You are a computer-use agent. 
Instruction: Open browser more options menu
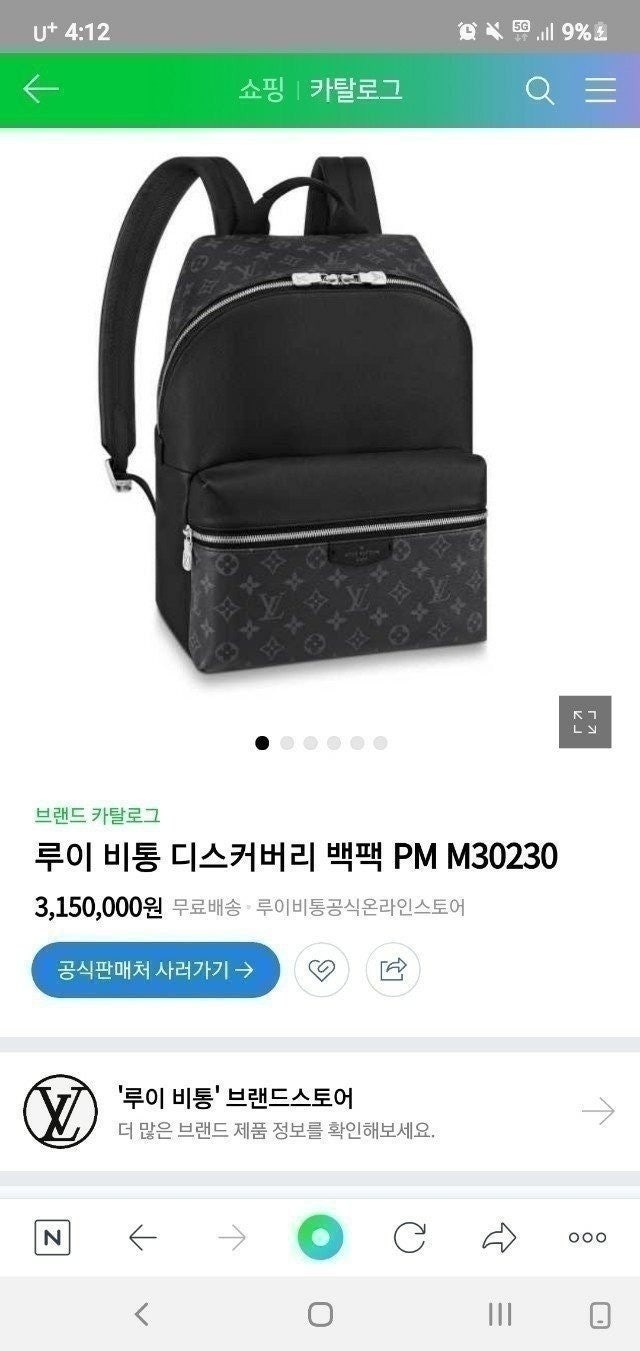pyautogui.click(x=587, y=1238)
